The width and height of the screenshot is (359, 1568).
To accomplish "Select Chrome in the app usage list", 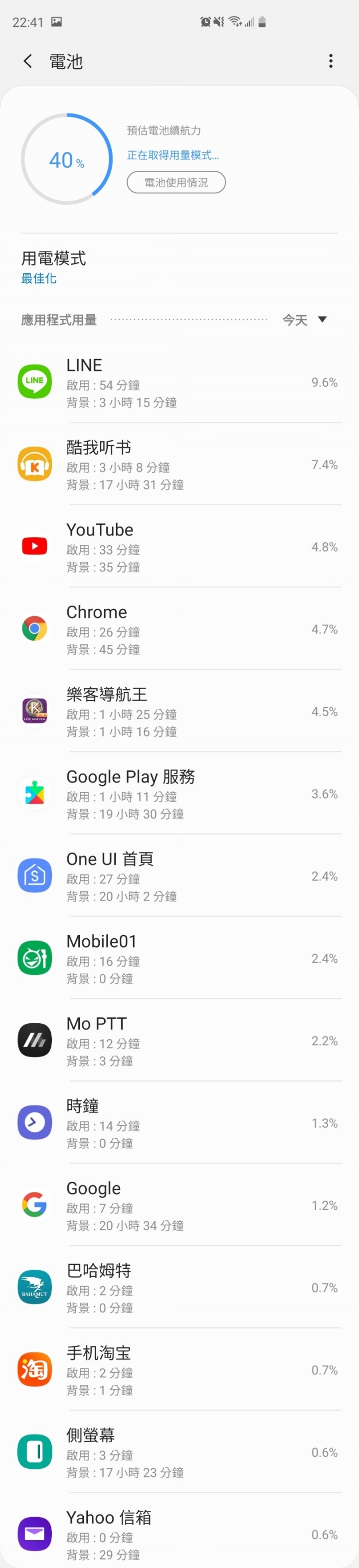I will coord(179,629).
